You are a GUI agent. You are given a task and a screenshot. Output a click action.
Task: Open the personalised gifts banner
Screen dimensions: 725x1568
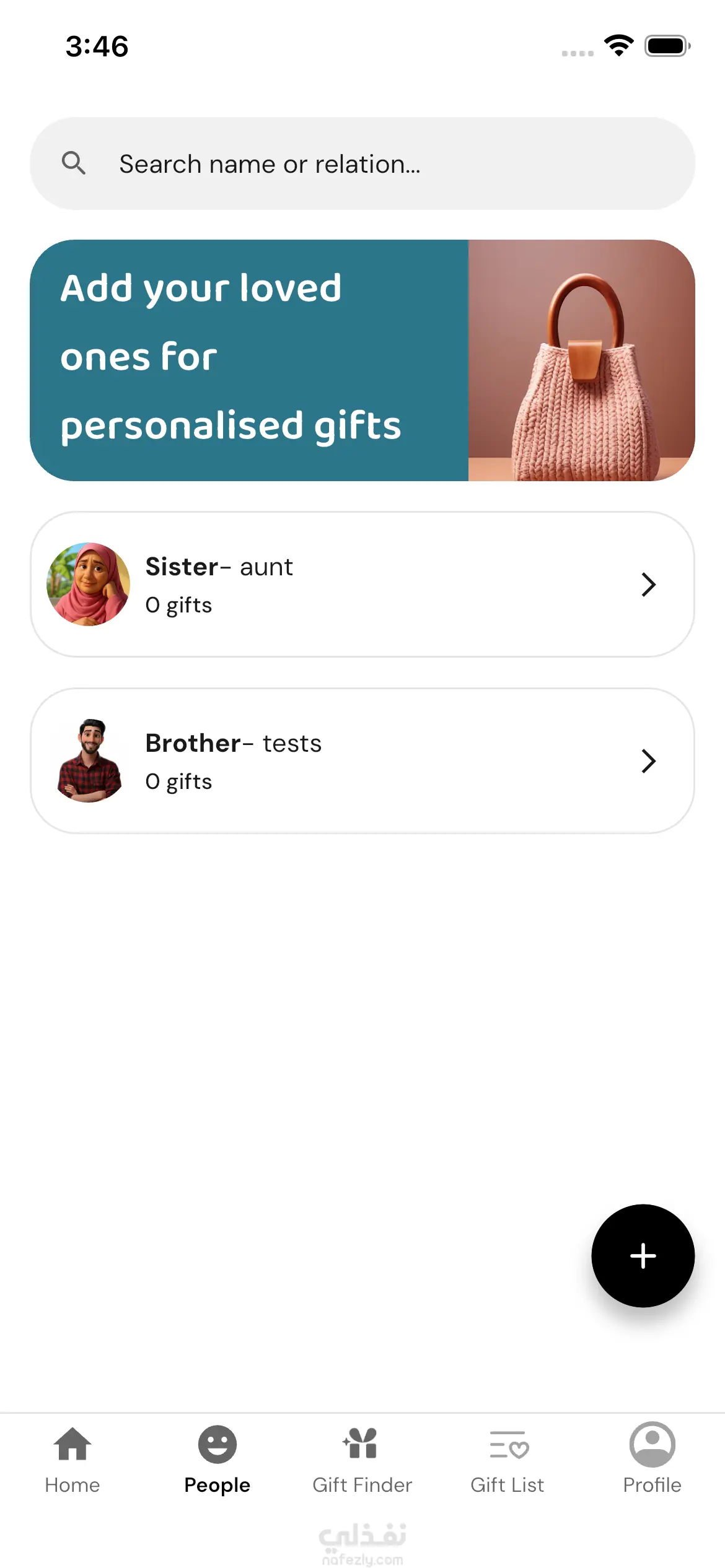tap(362, 360)
